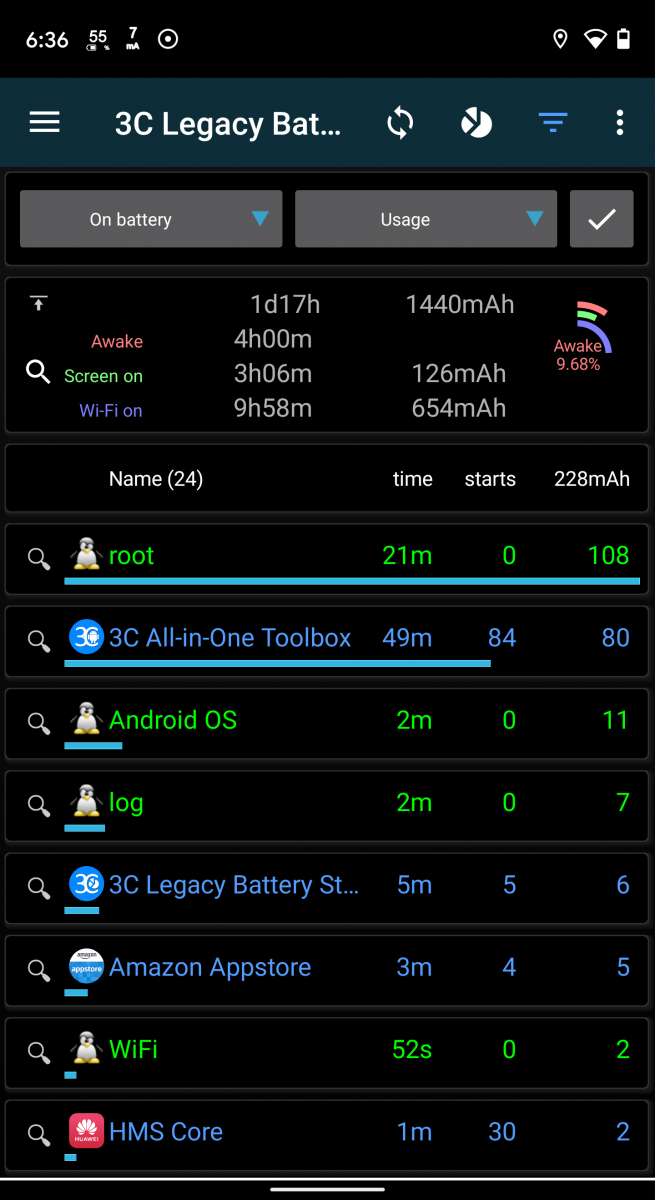Tap the filter icon in the toolbar
Image resolution: width=655 pixels, height=1200 pixels.
(553, 123)
